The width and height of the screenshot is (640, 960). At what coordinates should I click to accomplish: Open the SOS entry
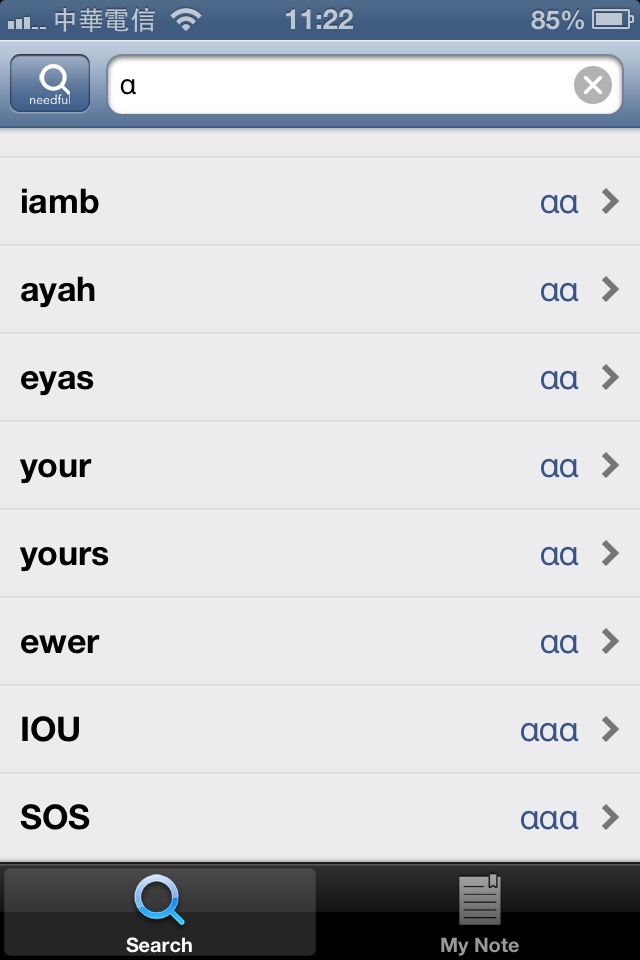click(320, 818)
